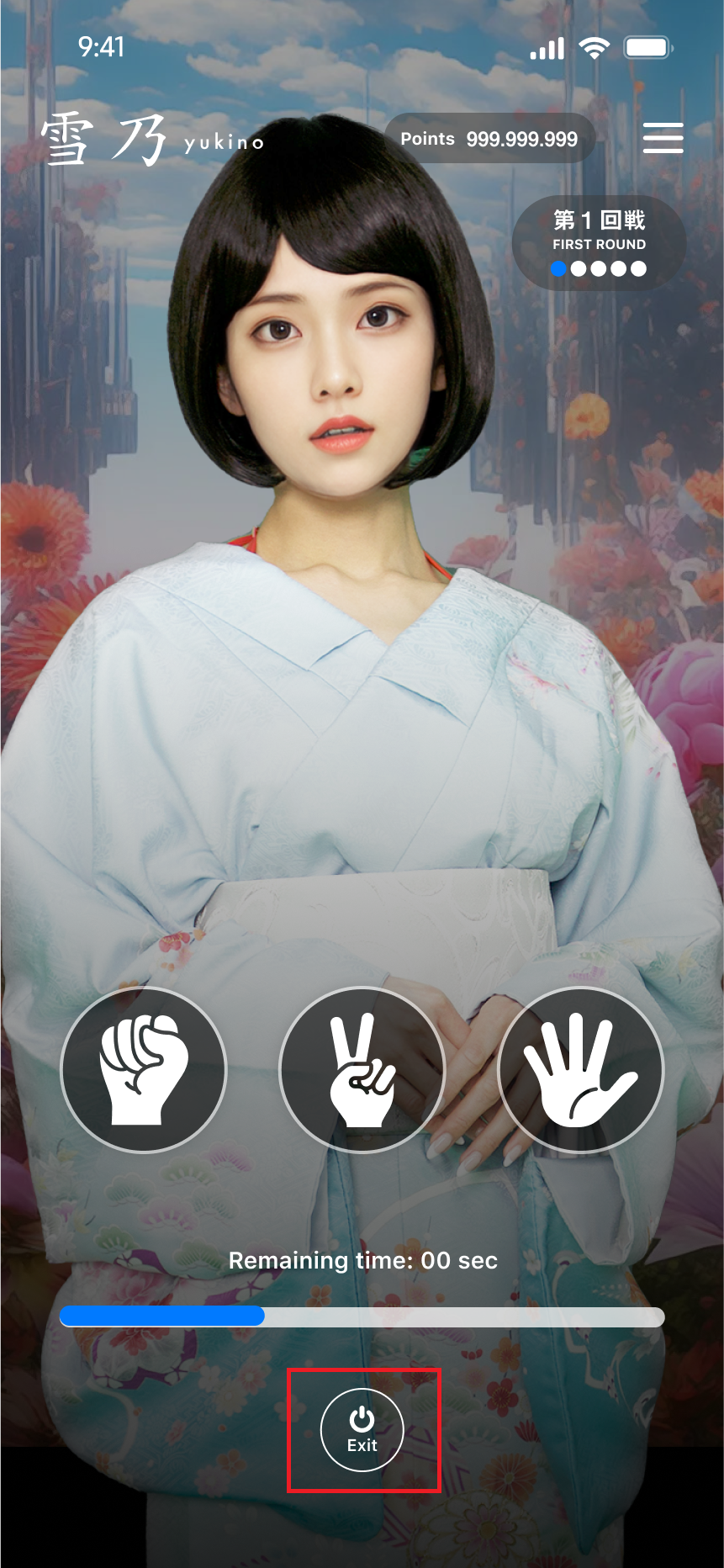Select the rock (fist) hand sign
Screen dimensions: 724x1568
coord(144,1069)
